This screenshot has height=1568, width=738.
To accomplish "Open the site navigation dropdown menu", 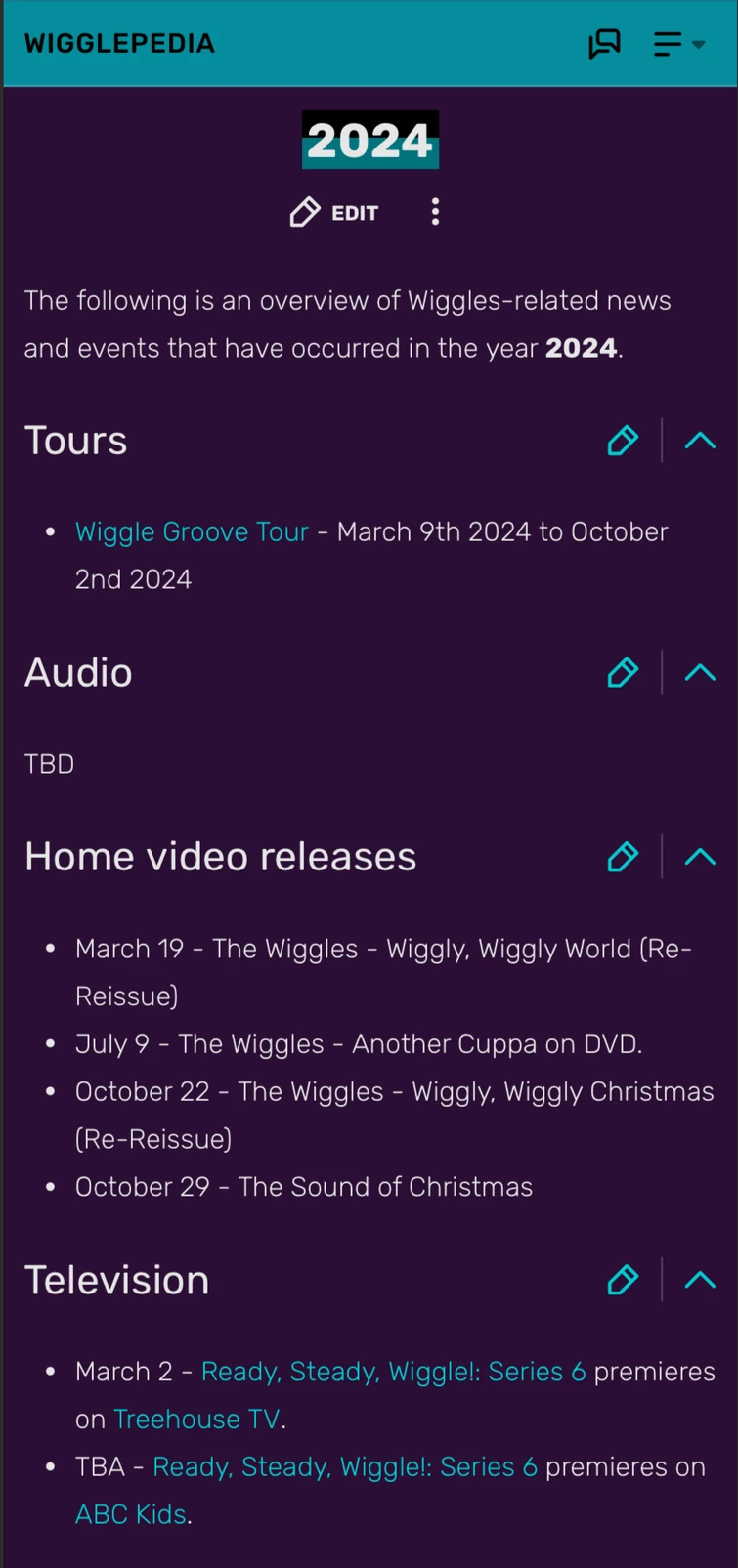I will click(x=678, y=44).
